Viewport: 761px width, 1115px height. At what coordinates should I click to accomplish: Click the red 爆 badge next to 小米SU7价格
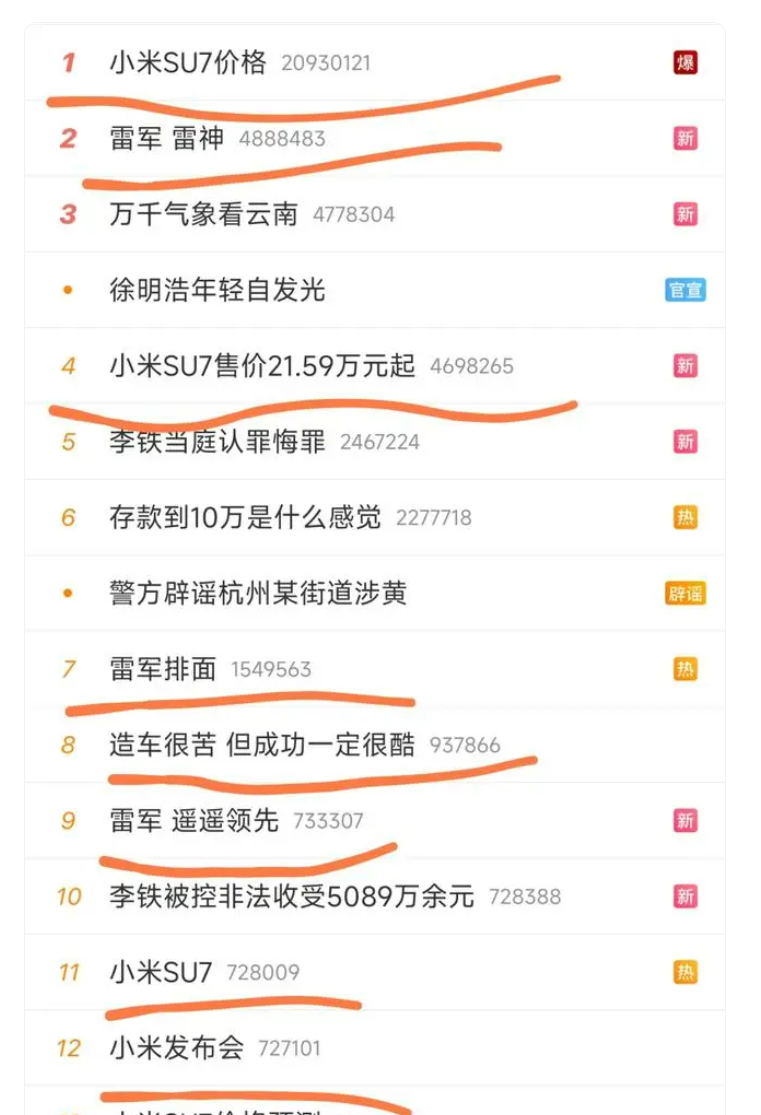[x=685, y=63]
